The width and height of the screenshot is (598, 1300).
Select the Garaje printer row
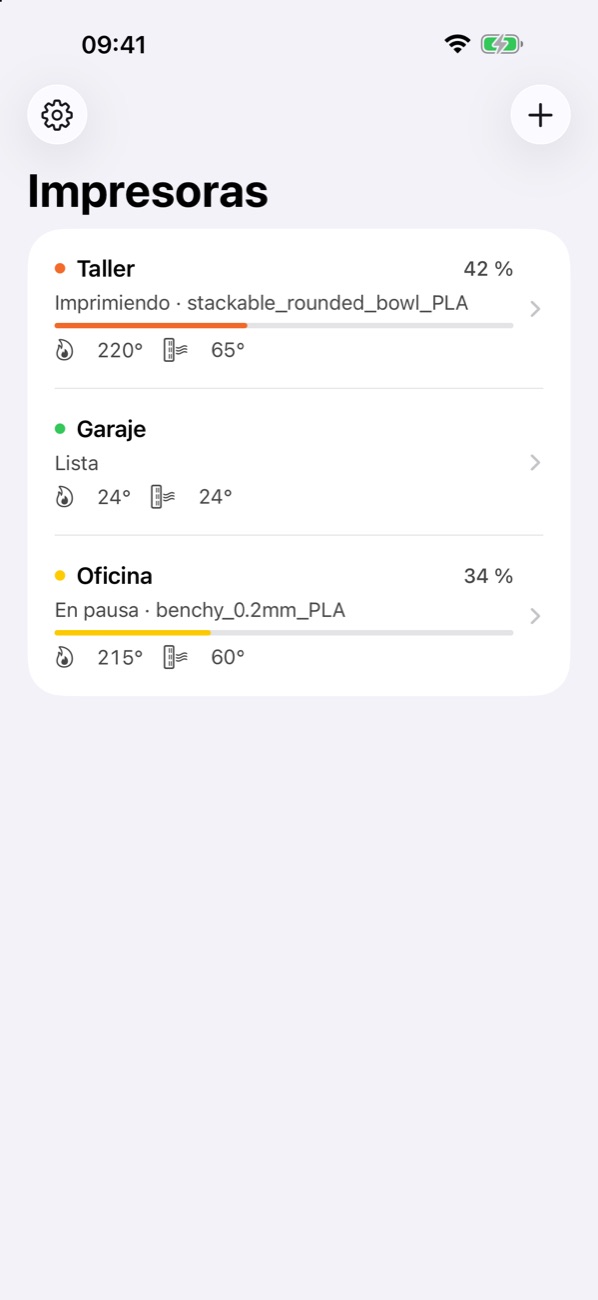pyautogui.click(x=299, y=462)
